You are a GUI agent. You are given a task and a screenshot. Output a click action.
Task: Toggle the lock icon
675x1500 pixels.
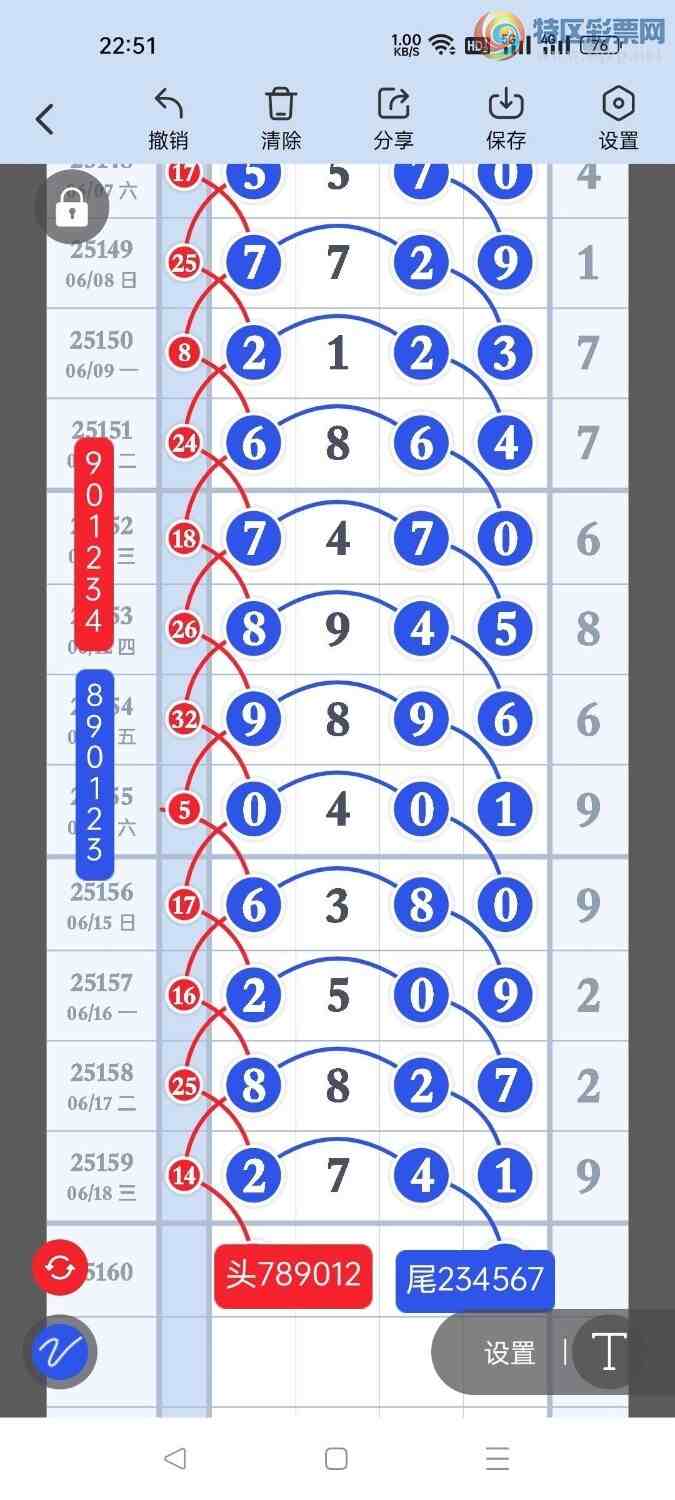click(71, 208)
